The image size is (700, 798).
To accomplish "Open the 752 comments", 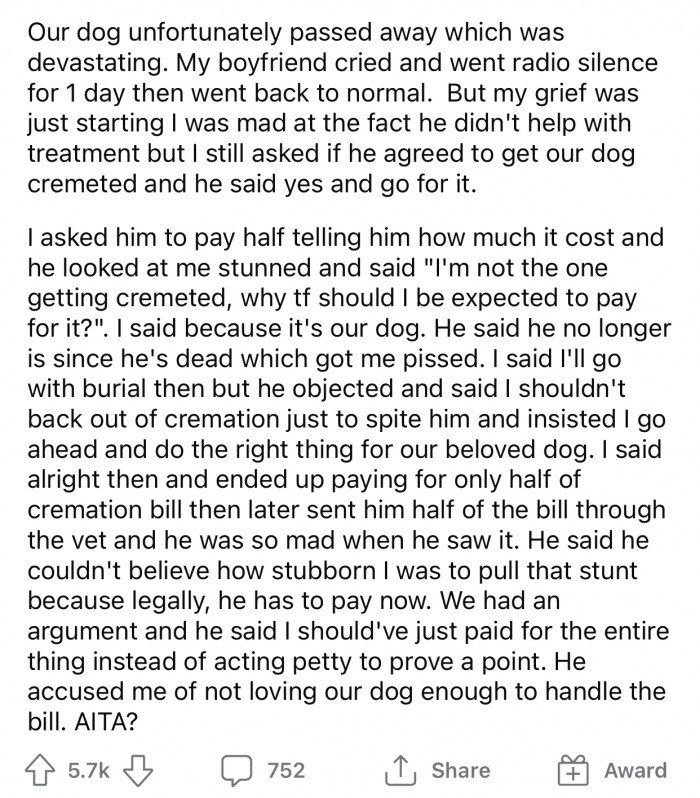I will (x=262, y=769).
